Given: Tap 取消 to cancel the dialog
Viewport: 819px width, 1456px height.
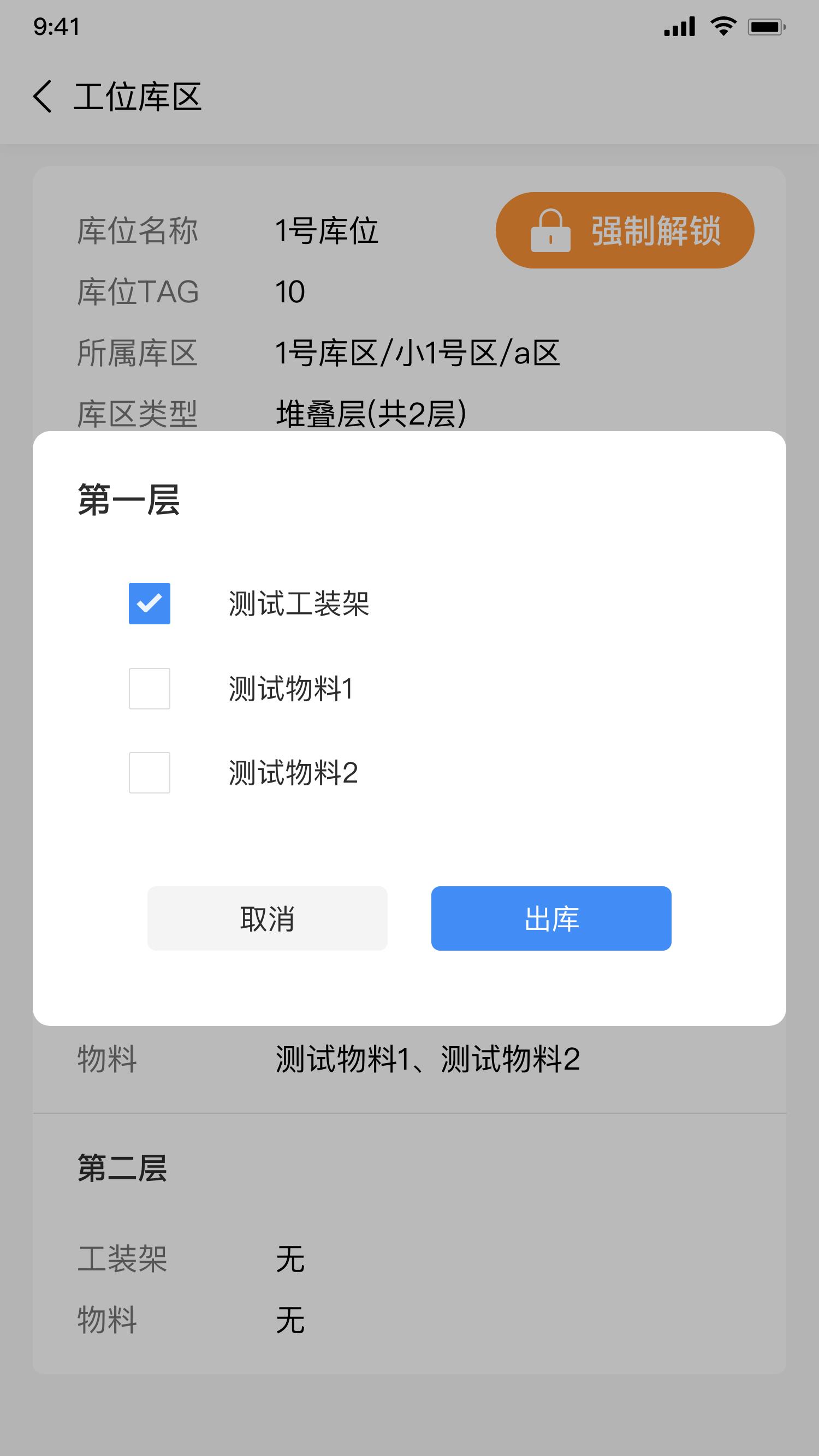Looking at the screenshot, I should coord(267,918).
